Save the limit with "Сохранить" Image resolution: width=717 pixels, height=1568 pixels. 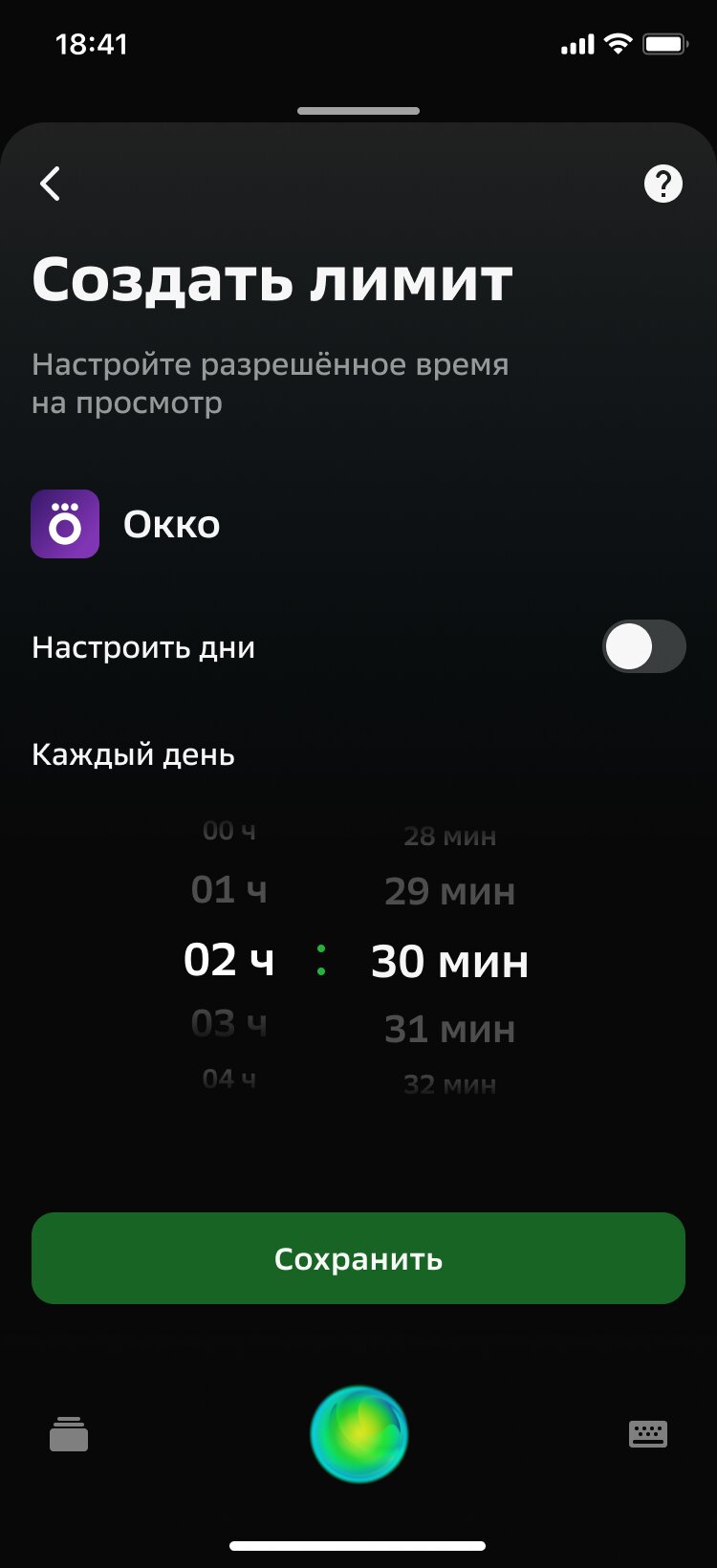(358, 1258)
